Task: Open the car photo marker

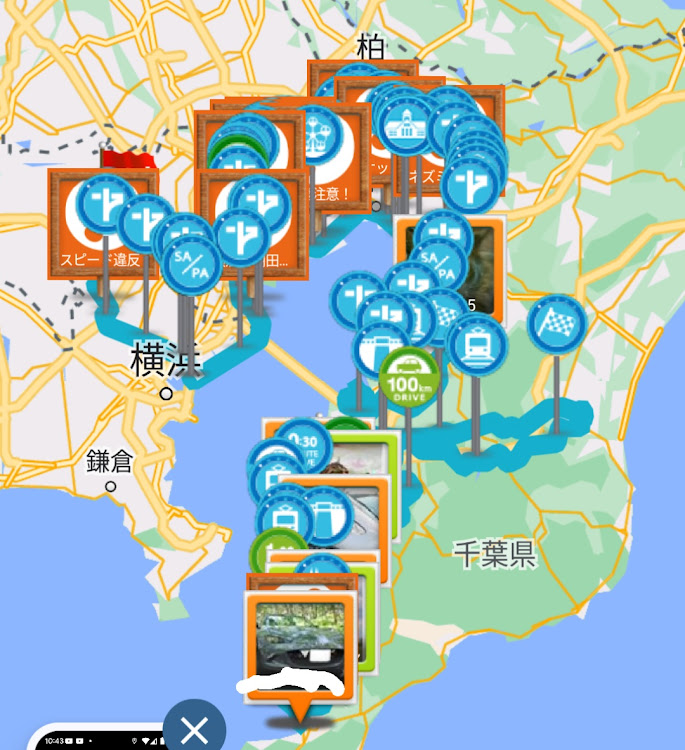Action: coord(297,642)
